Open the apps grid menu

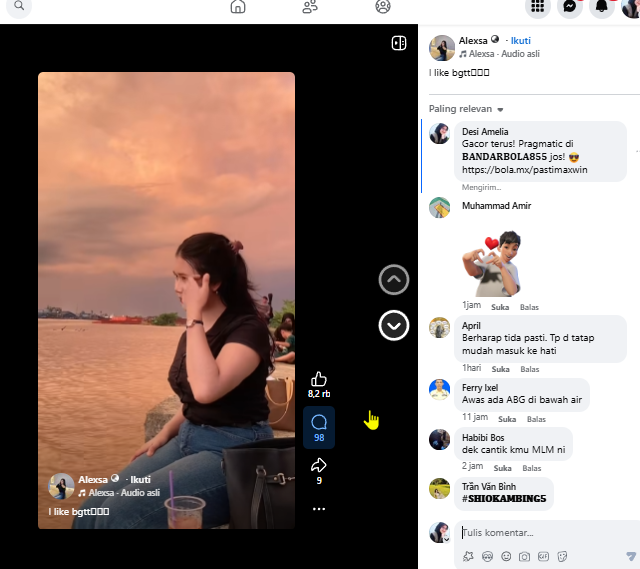pyautogui.click(x=537, y=7)
